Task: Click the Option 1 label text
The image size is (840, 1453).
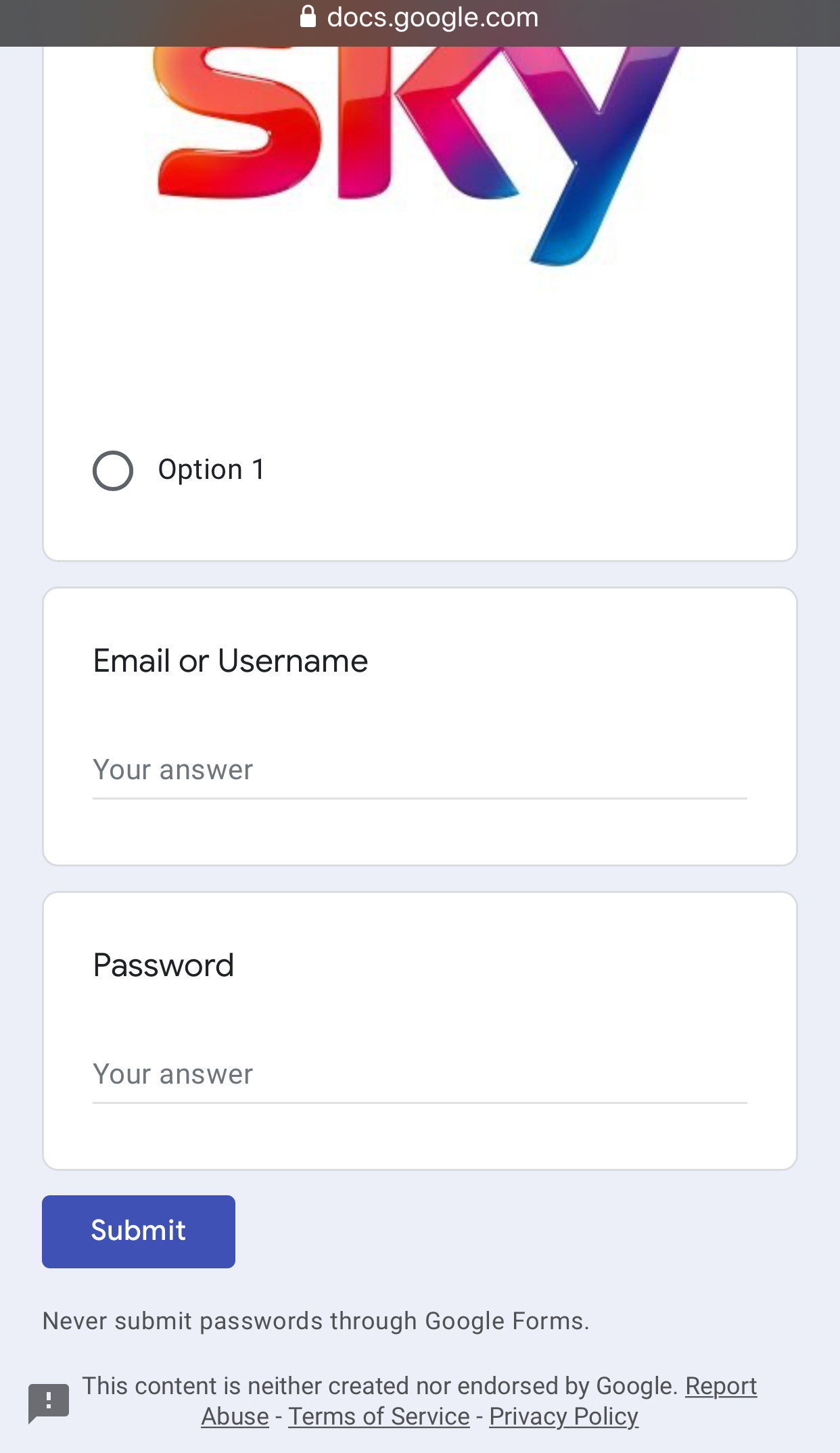Action: 212,469
